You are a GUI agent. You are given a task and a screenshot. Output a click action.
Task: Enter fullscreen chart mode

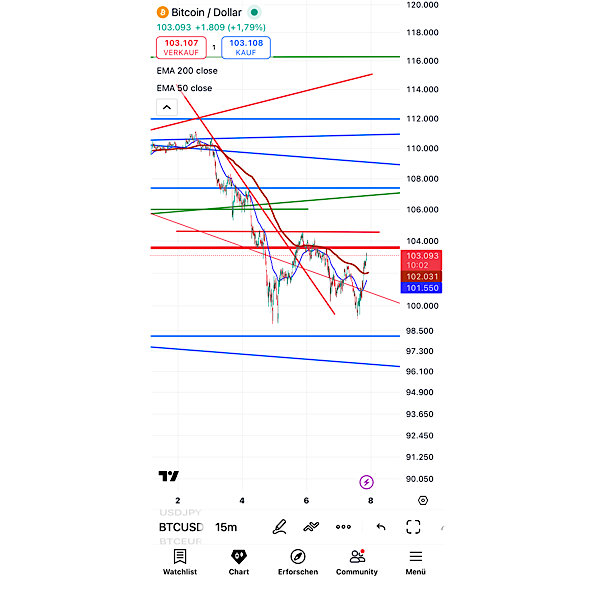(413, 527)
